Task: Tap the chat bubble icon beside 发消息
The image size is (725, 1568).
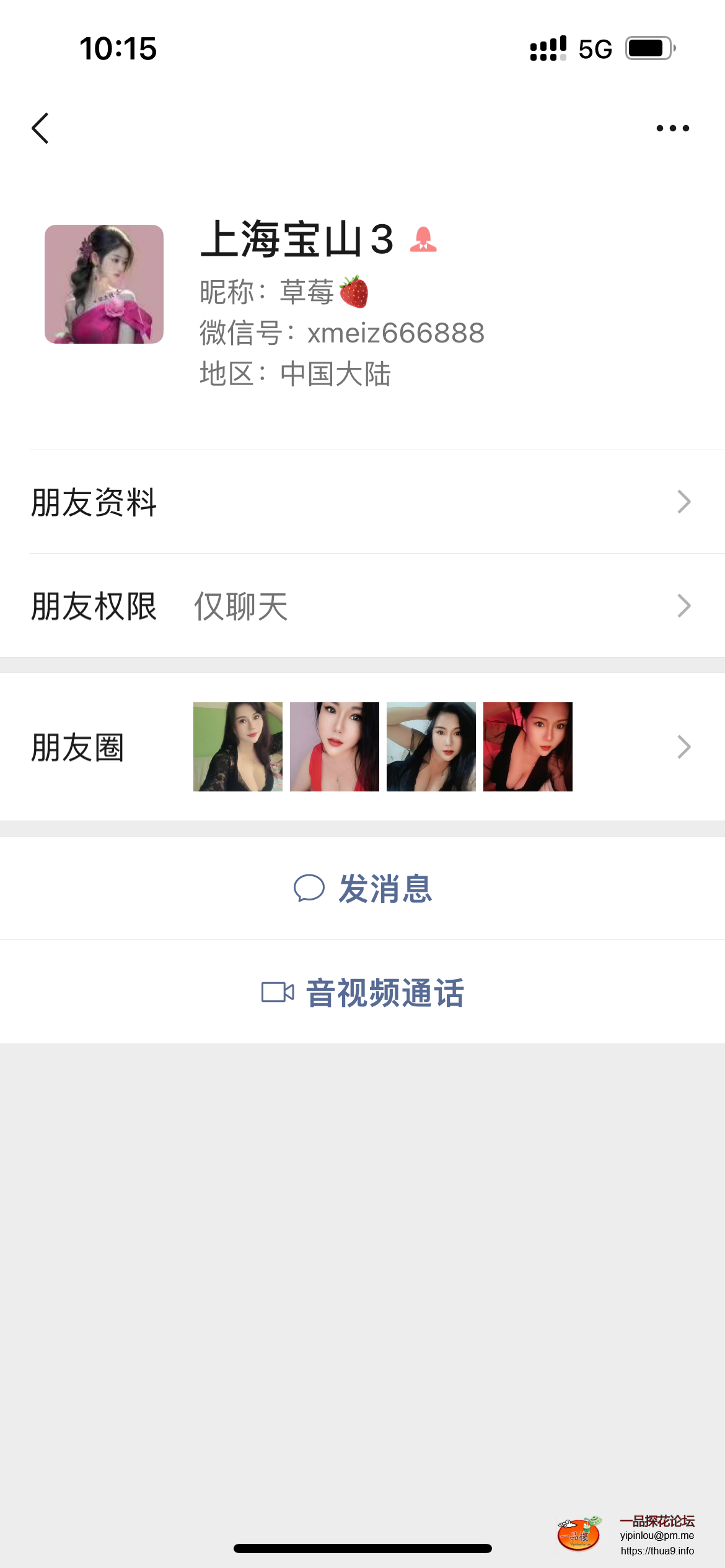Action: point(310,888)
